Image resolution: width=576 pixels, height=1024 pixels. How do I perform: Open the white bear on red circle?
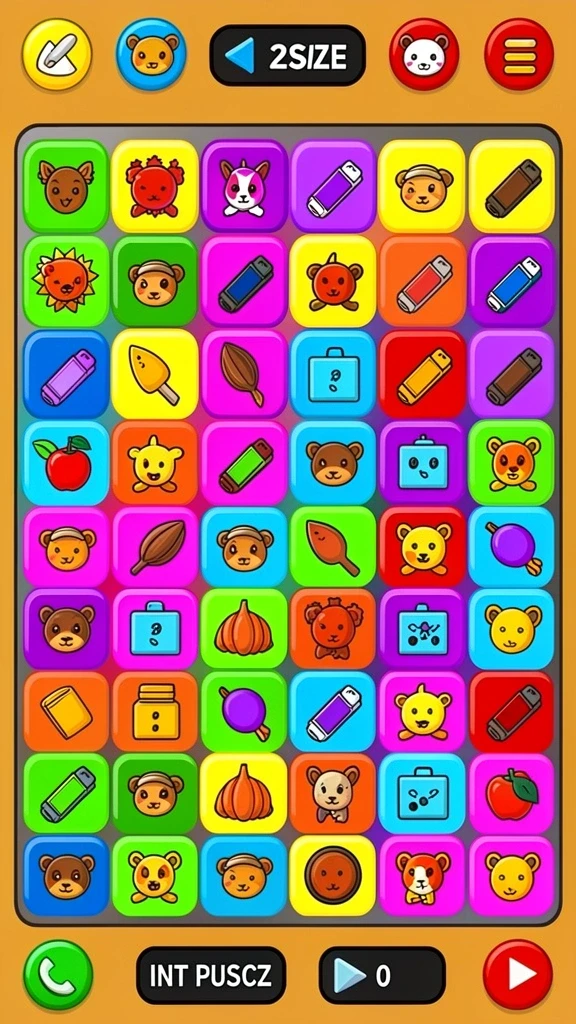tap(424, 54)
